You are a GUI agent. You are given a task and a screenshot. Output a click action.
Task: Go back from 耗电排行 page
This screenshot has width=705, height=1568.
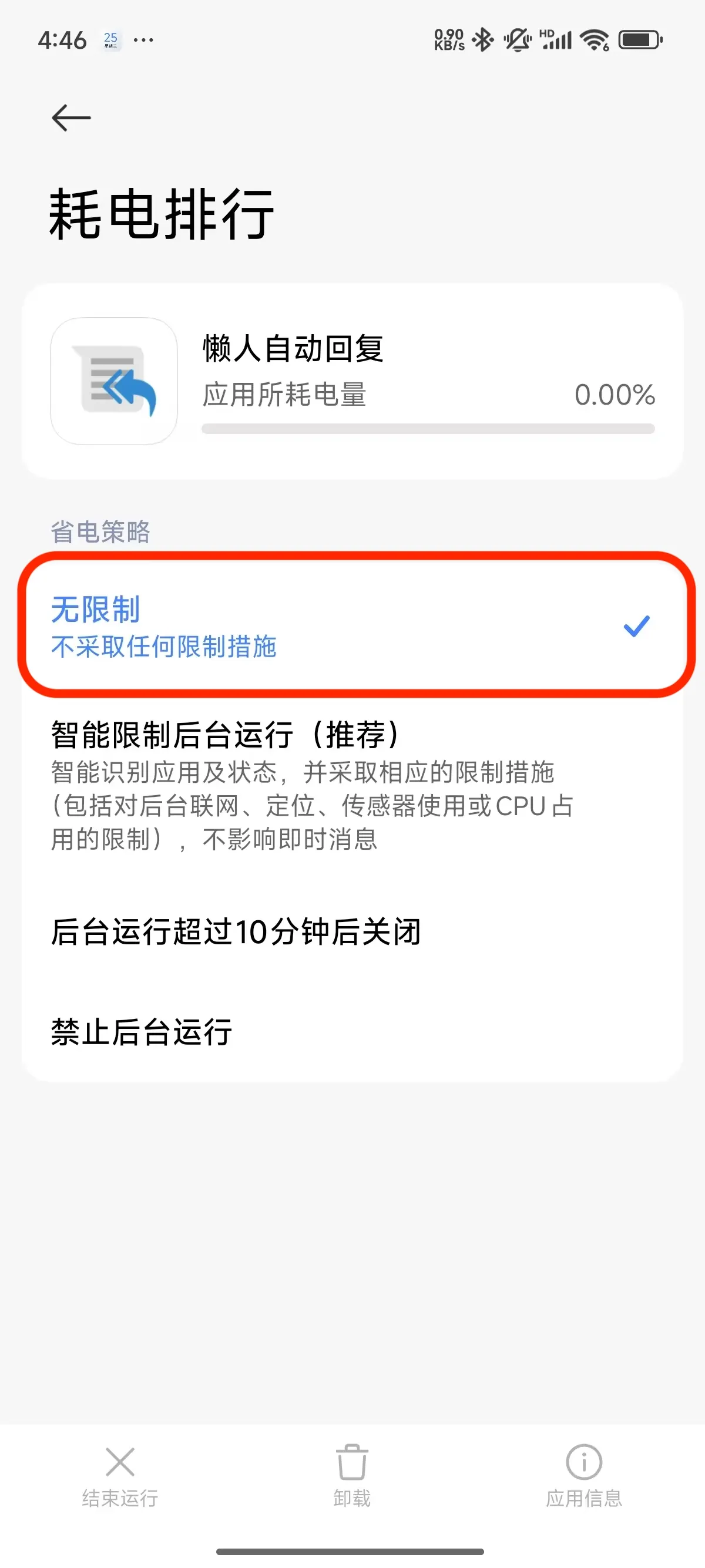click(x=71, y=117)
